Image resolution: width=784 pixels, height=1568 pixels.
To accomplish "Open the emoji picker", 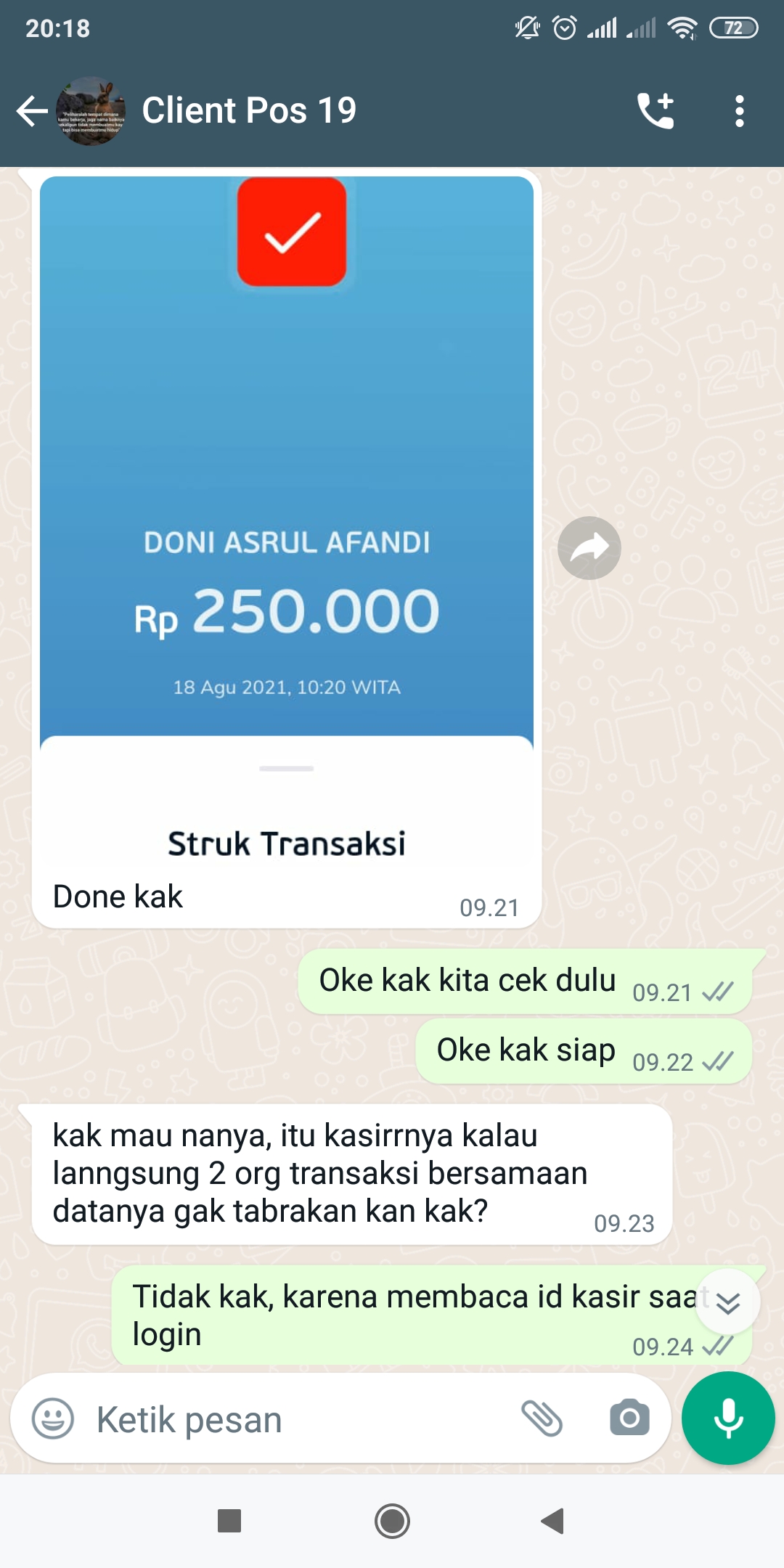I will (x=53, y=1418).
